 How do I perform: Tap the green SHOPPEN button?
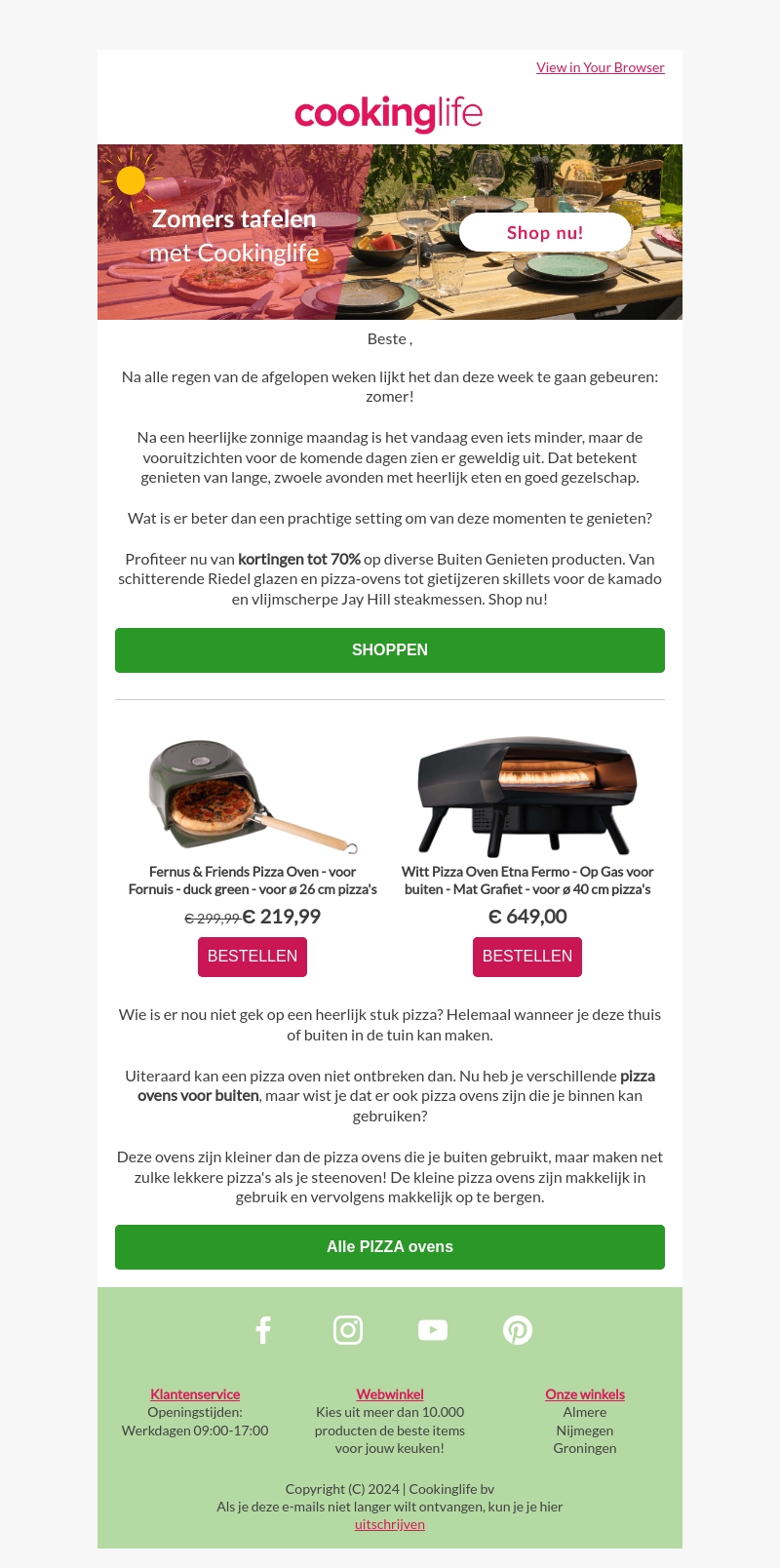pyautogui.click(x=390, y=650)
